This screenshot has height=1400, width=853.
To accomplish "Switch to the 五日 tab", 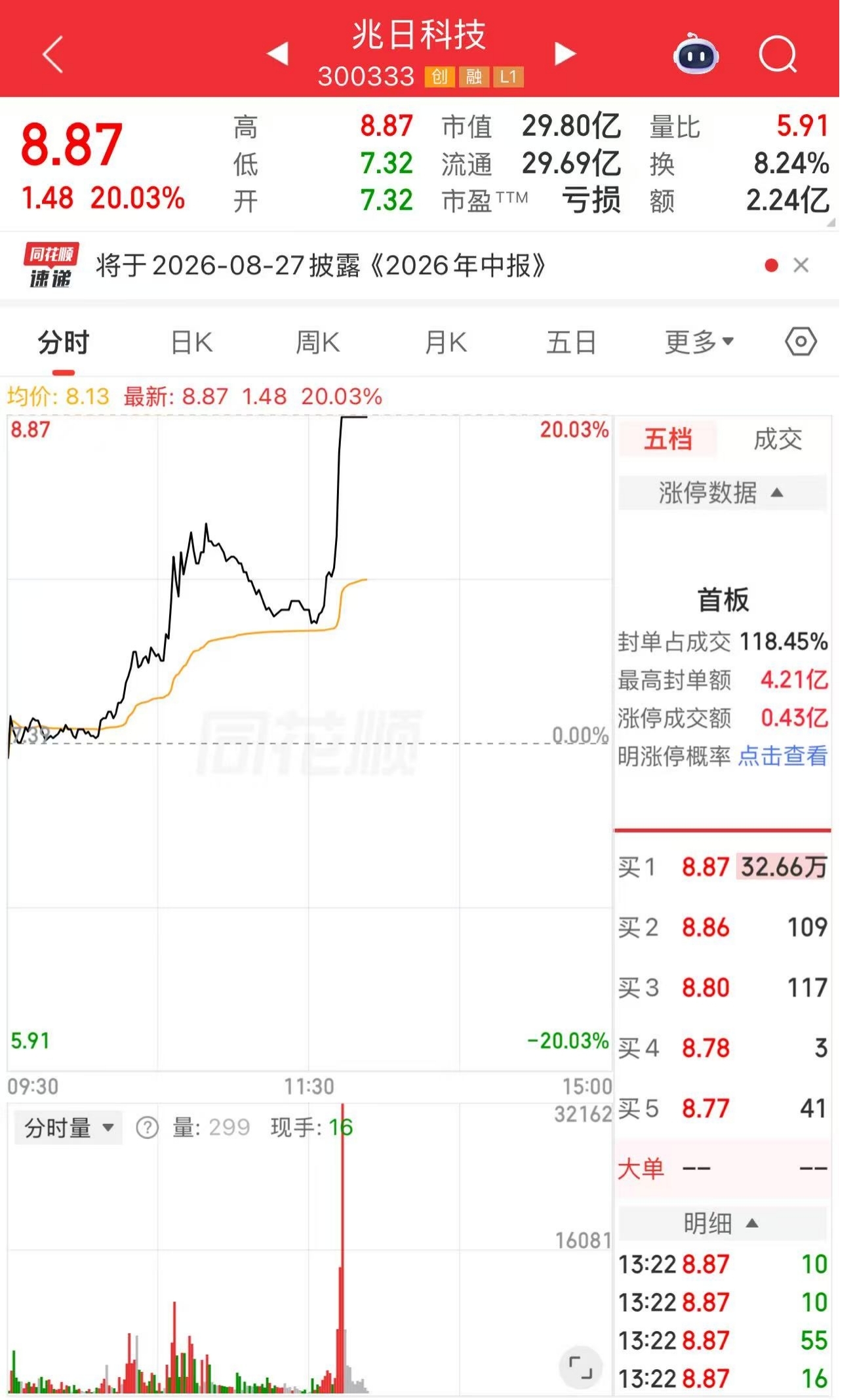I will (571, 342).
